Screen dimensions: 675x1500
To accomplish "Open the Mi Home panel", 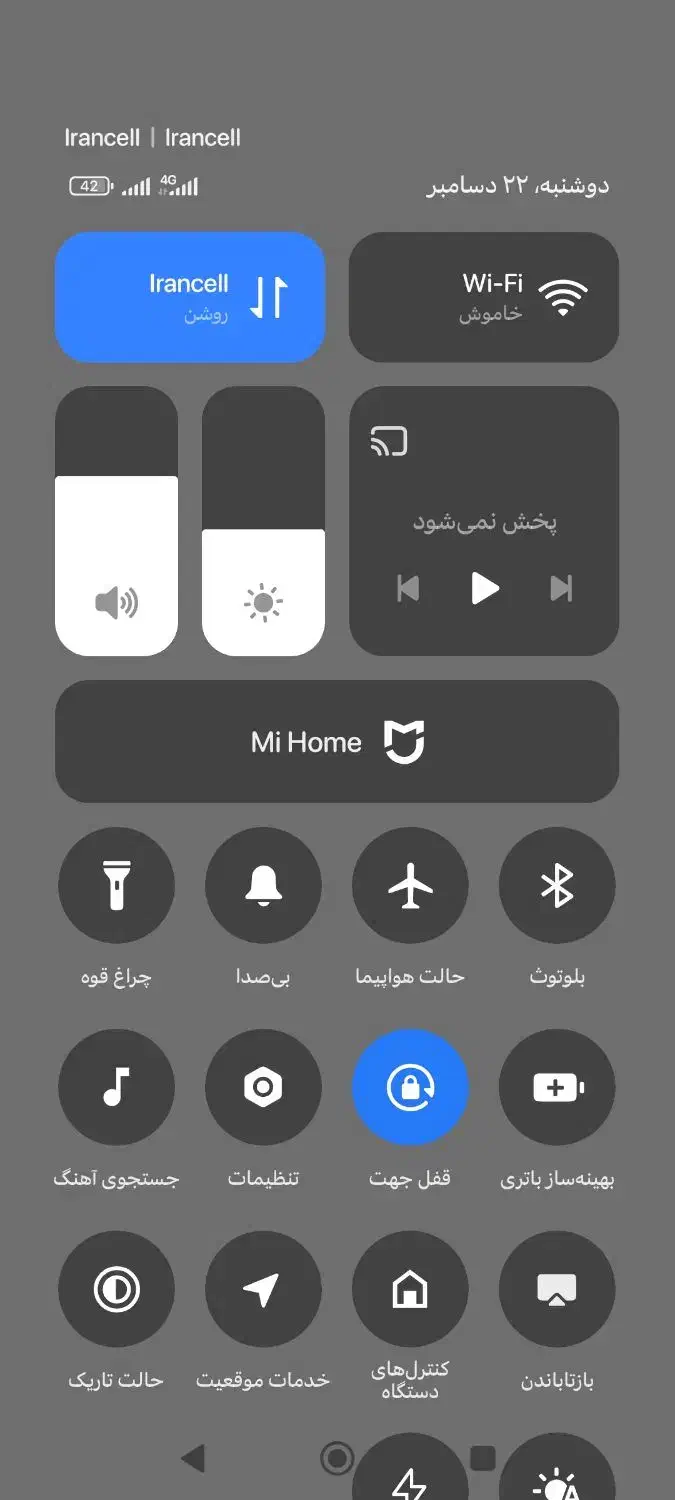I will coord(337,742).
